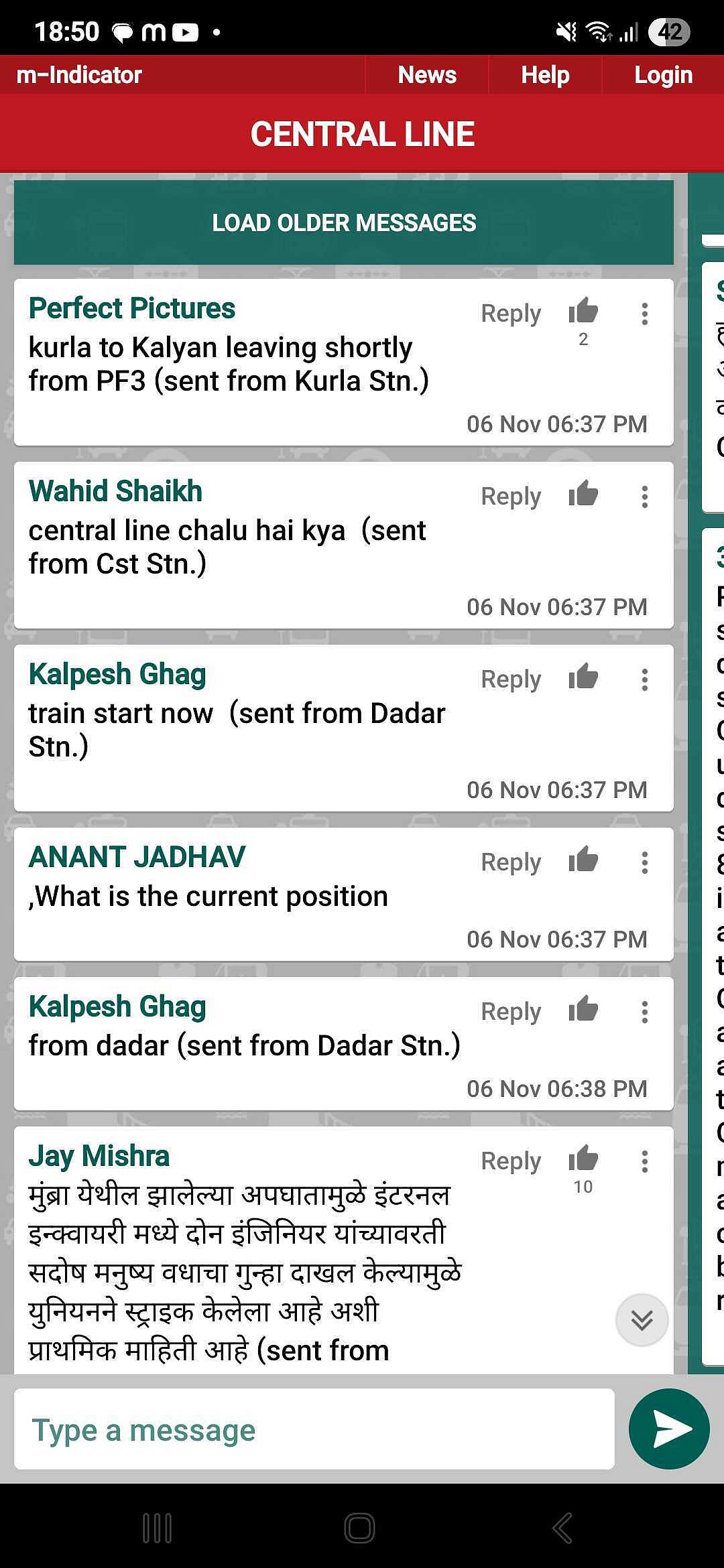Like Perfect Pictures' message
The width and height of the screenshot is (724, 1568).
[583, 312]
